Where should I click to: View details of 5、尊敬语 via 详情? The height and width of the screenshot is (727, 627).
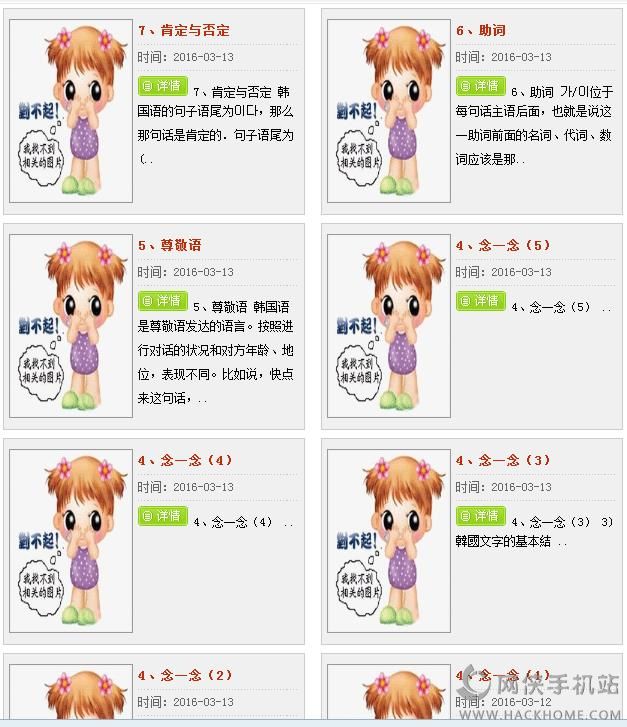tap(163, 301)
